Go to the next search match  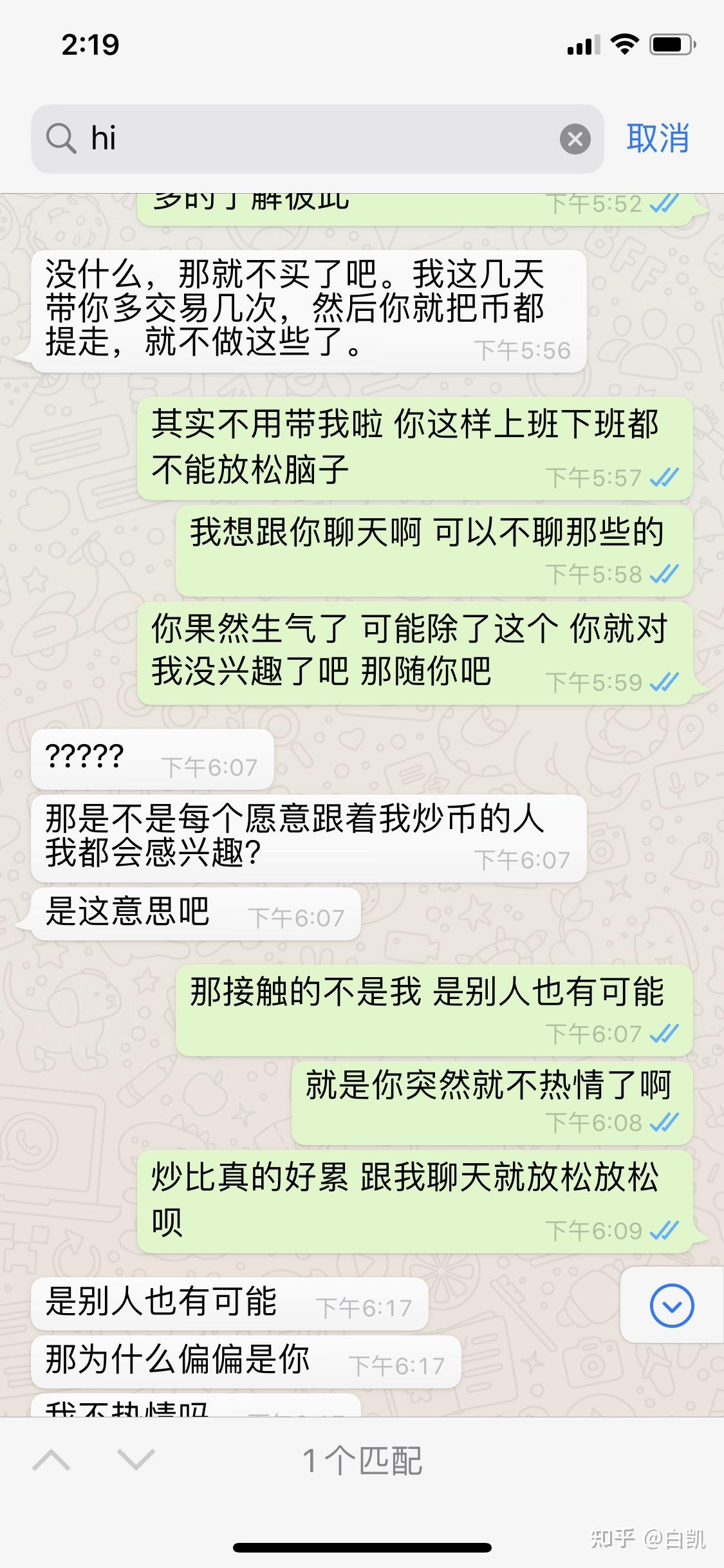(x=136, y=1460)
